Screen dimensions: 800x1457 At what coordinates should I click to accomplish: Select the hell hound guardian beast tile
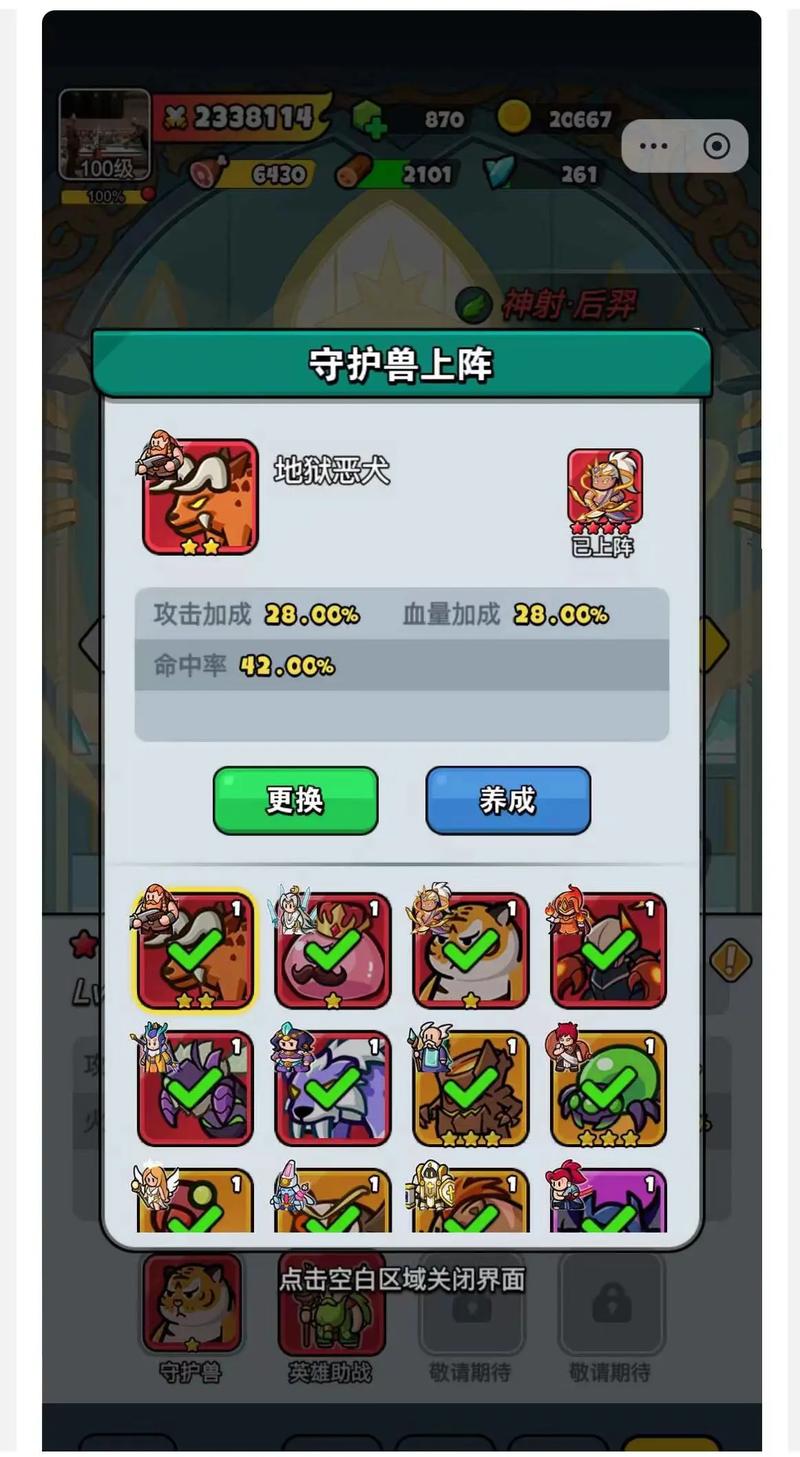[x=195, y=952]
